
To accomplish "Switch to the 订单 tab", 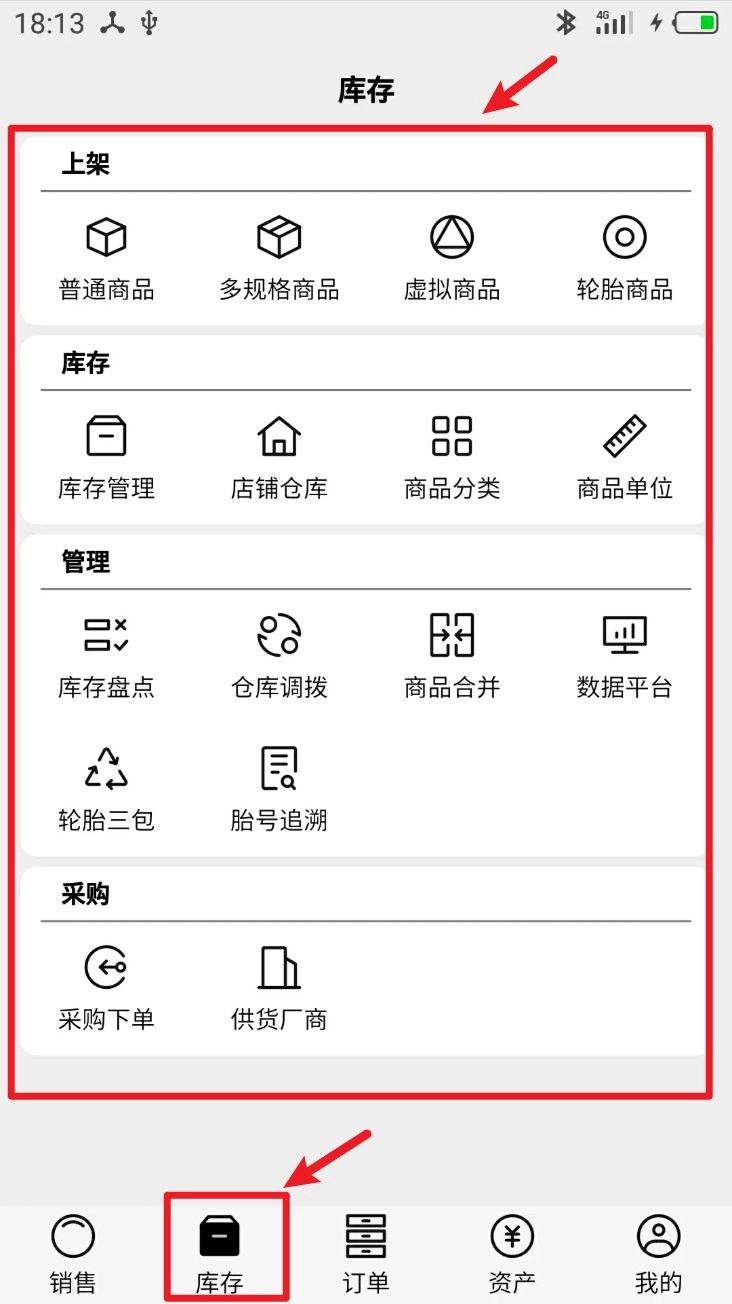I will (366, 1253).
